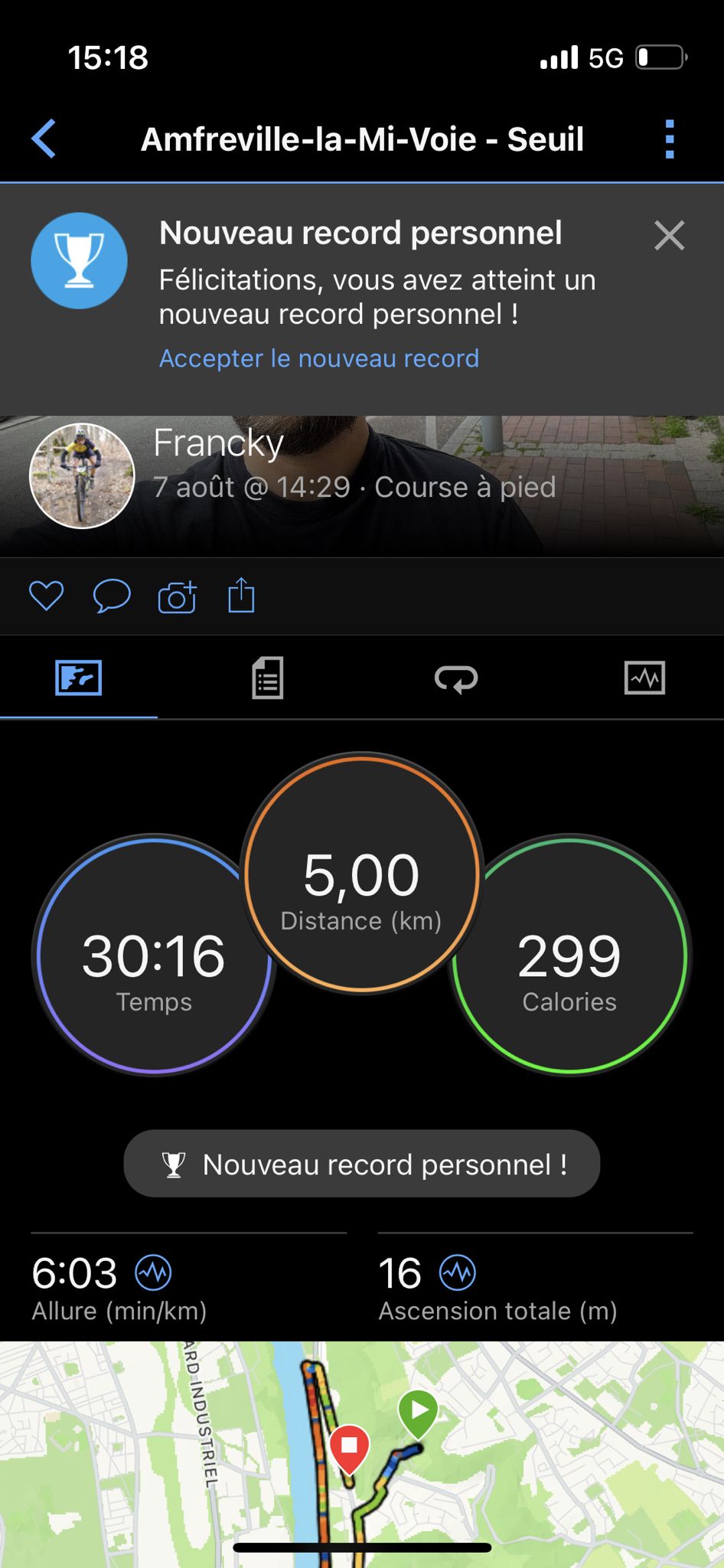Tap Accepter le nouveau record
This screenshot has width=724, height=1568.
click(x=319, y=358)
